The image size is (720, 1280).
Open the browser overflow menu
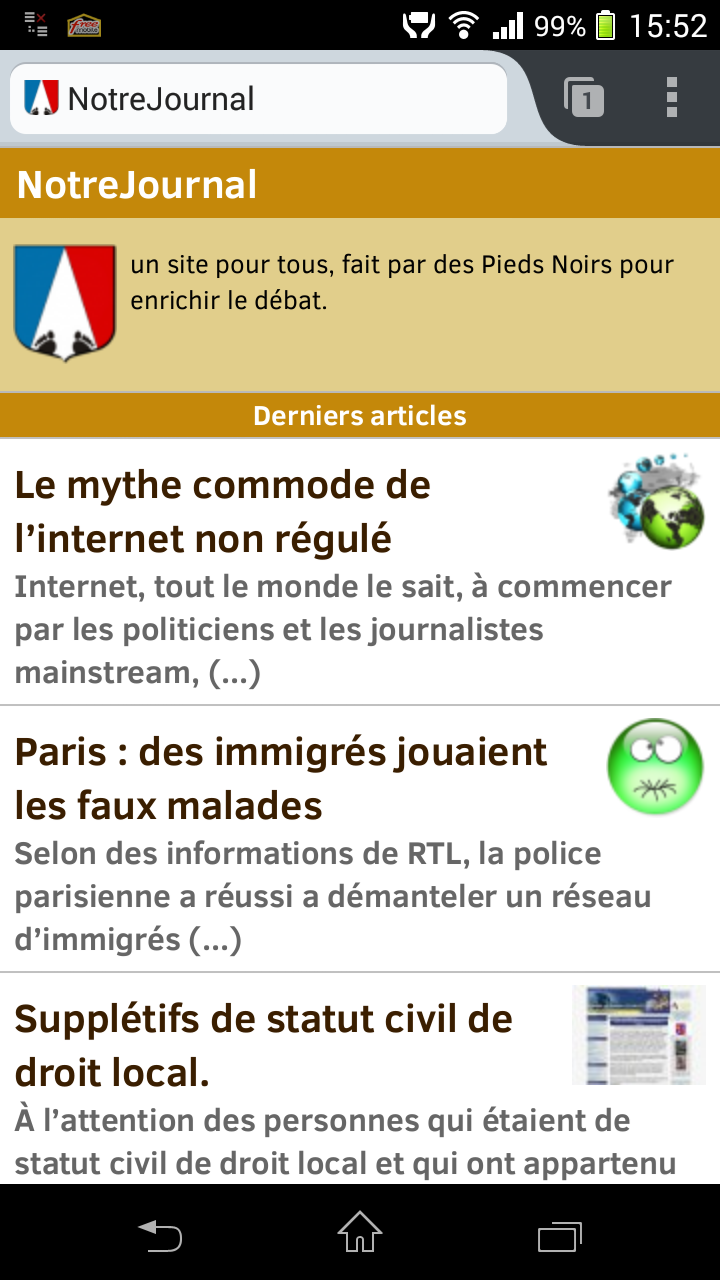pyautogui.click(x=672, y=98)
